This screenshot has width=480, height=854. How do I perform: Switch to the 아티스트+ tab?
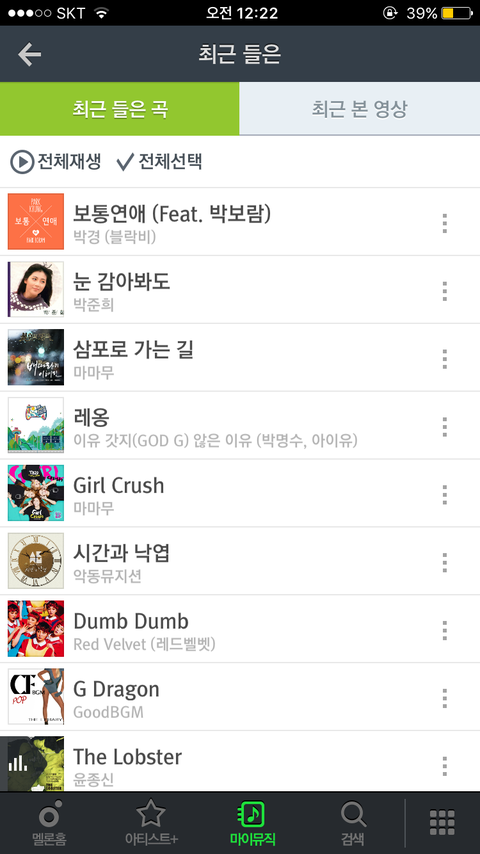[x=151, y=822]
